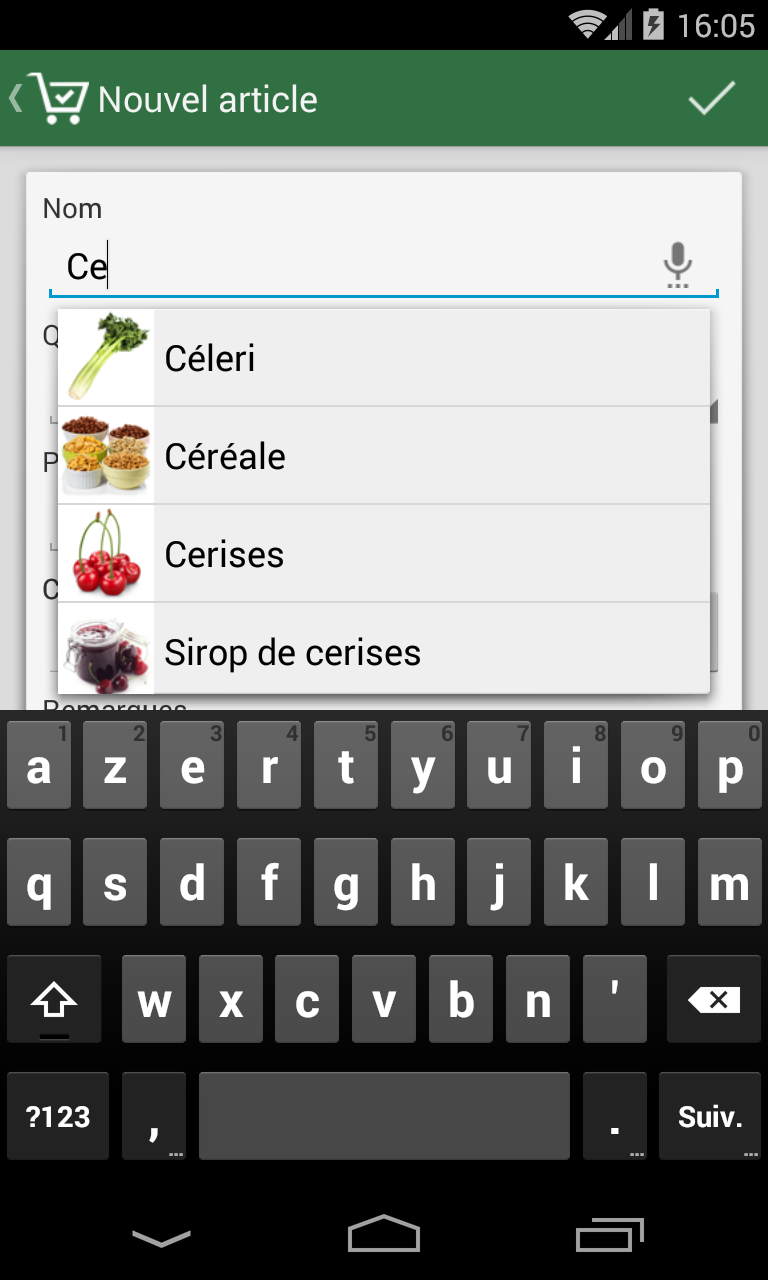Go back using the cart icon
The width and height of the screenshot is (768, 1280).
coord(52,98)
